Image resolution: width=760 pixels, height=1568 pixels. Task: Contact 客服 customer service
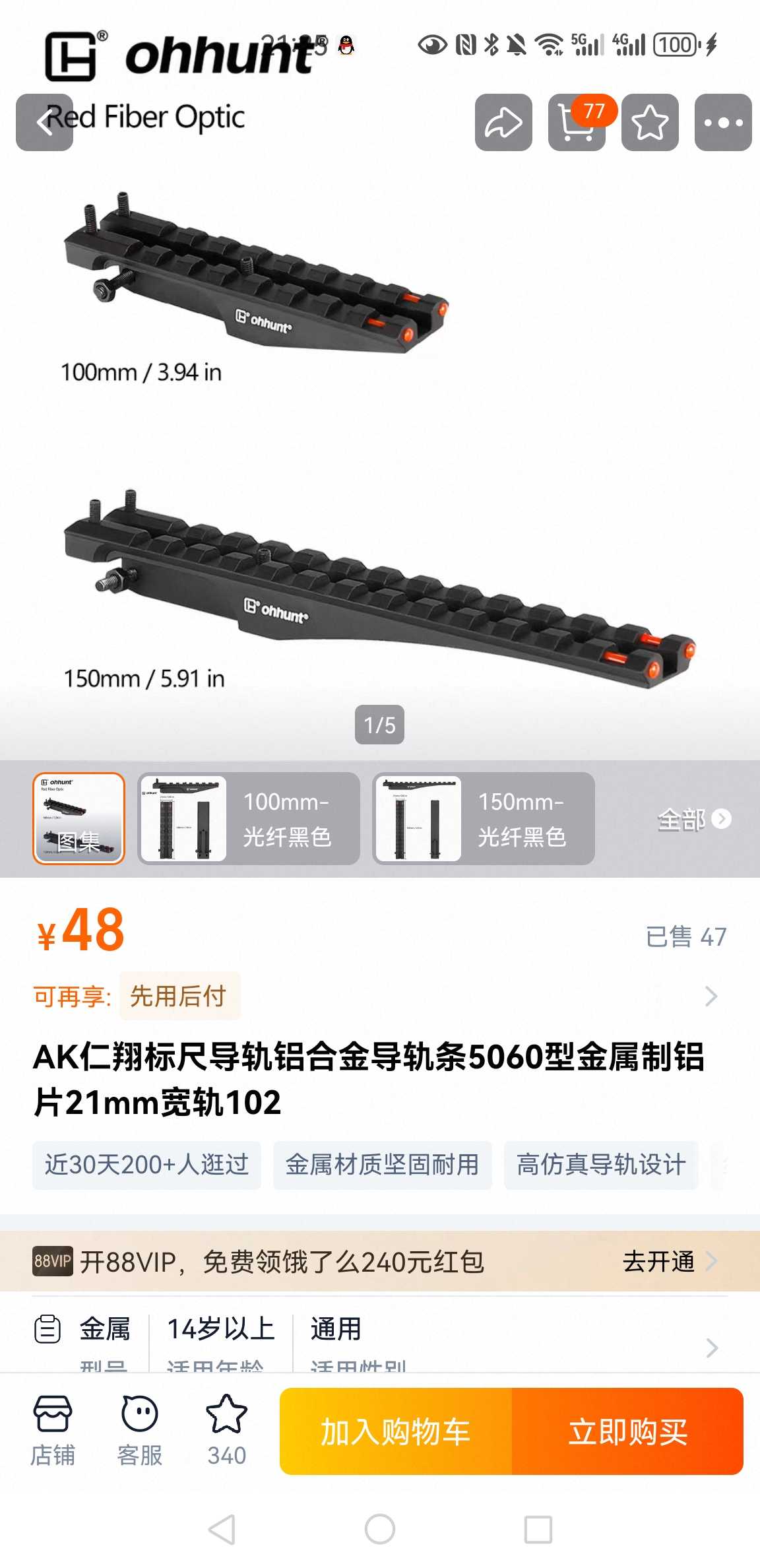pyautogui.click(x=140, y=1431)
